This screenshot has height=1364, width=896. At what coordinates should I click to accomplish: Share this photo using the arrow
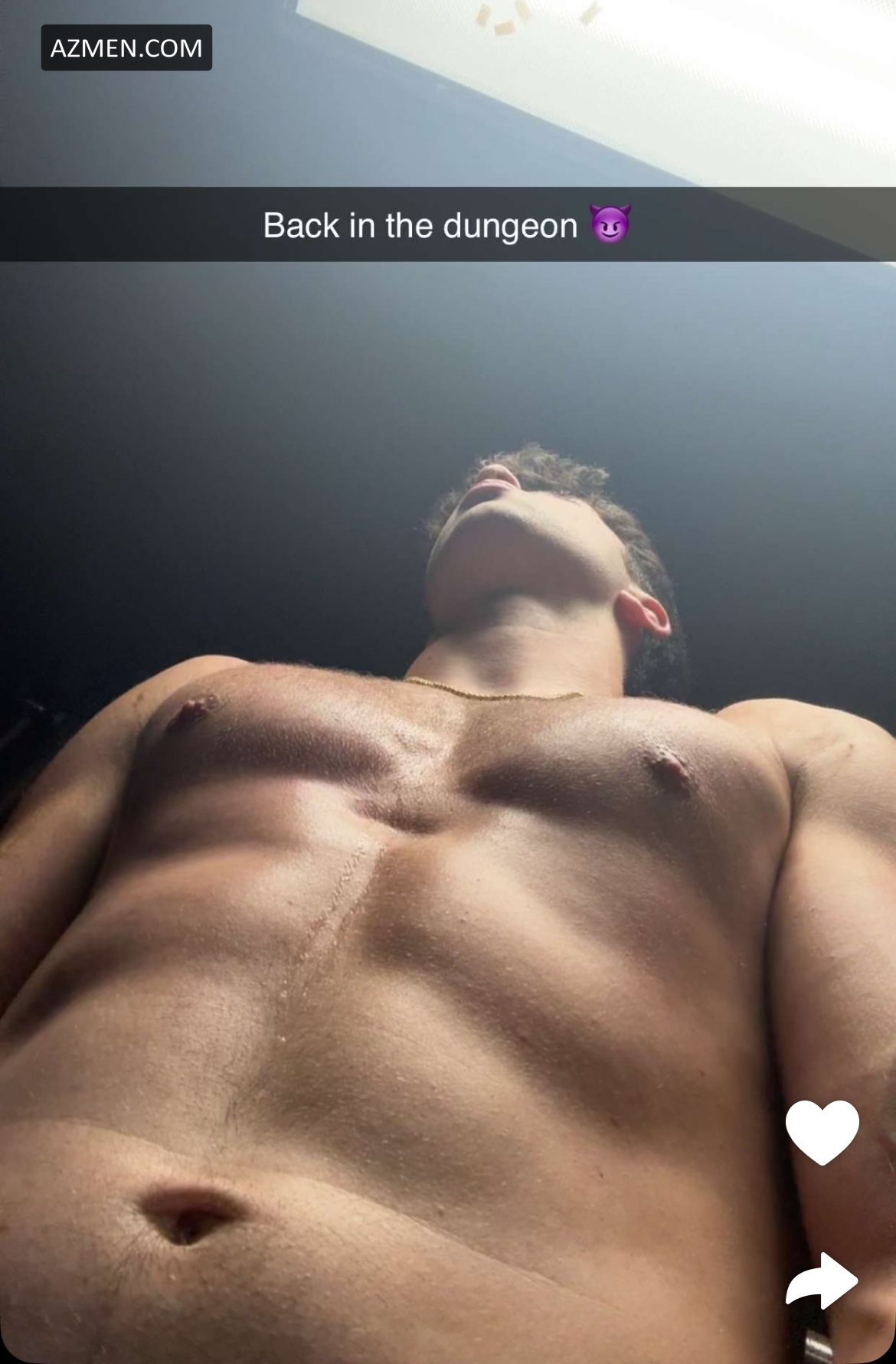tap(822, 1281)
